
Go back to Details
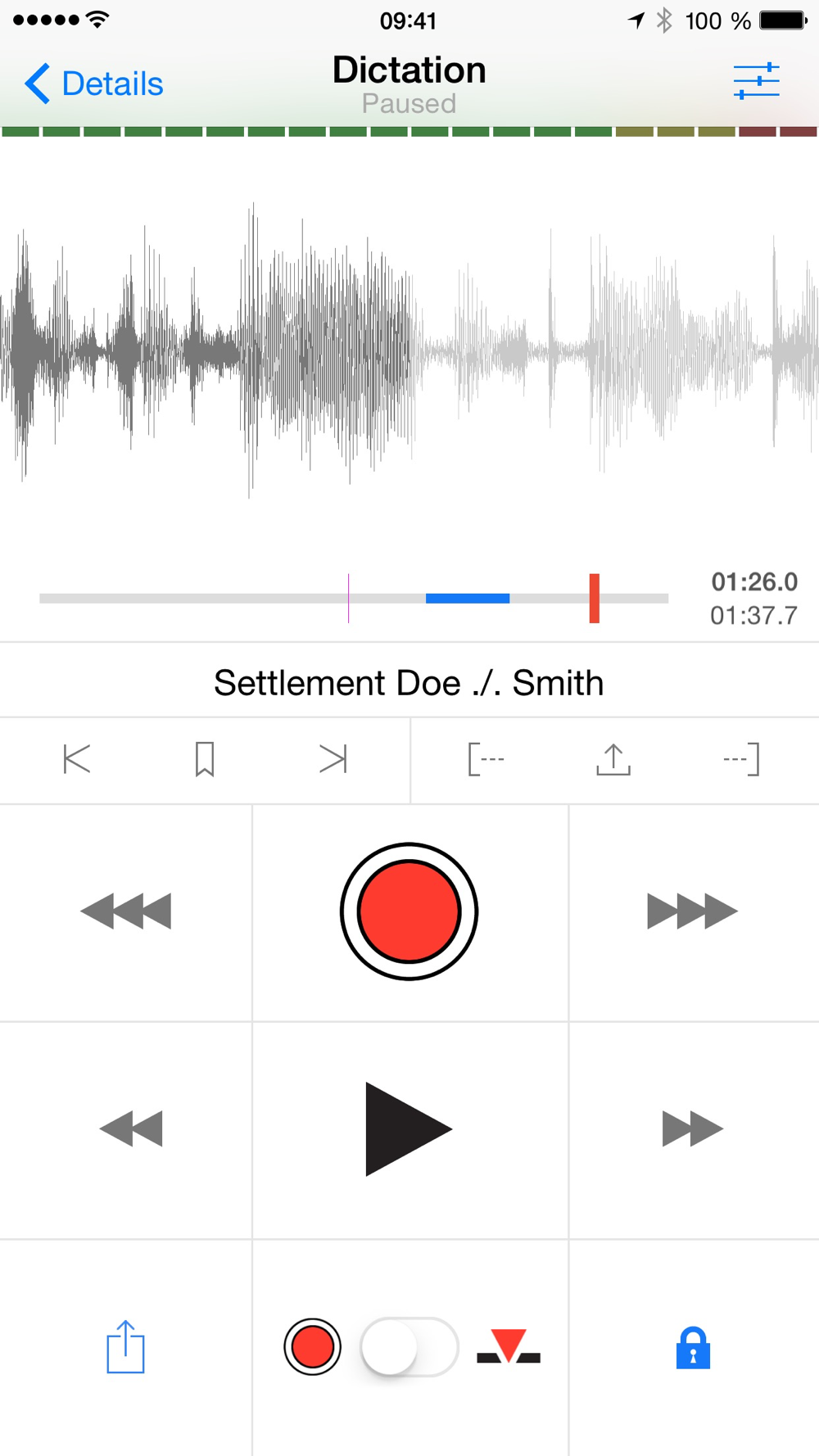tap(93, 84)
